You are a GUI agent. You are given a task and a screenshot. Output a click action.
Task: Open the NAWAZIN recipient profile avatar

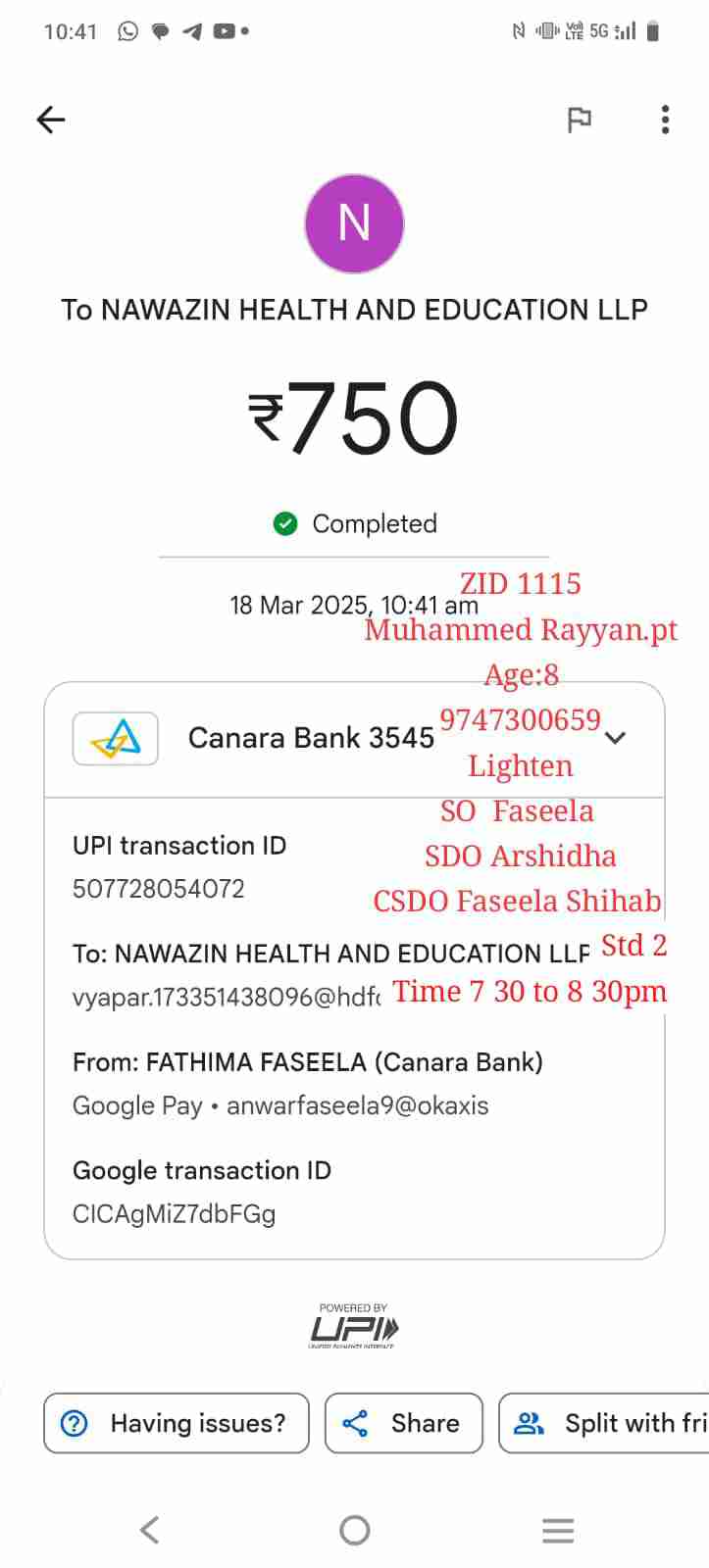coord(354,223)
